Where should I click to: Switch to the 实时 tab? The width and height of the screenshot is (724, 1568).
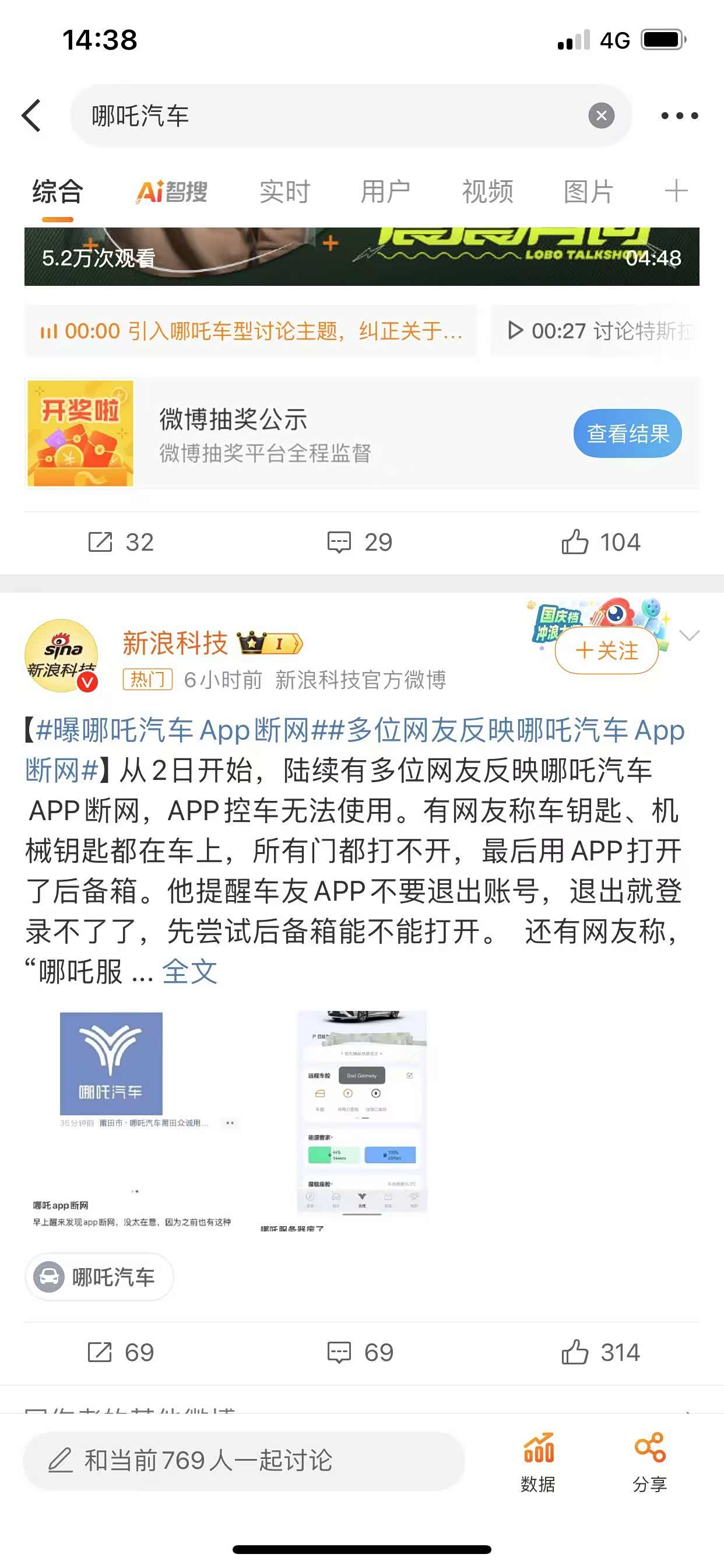284,192
